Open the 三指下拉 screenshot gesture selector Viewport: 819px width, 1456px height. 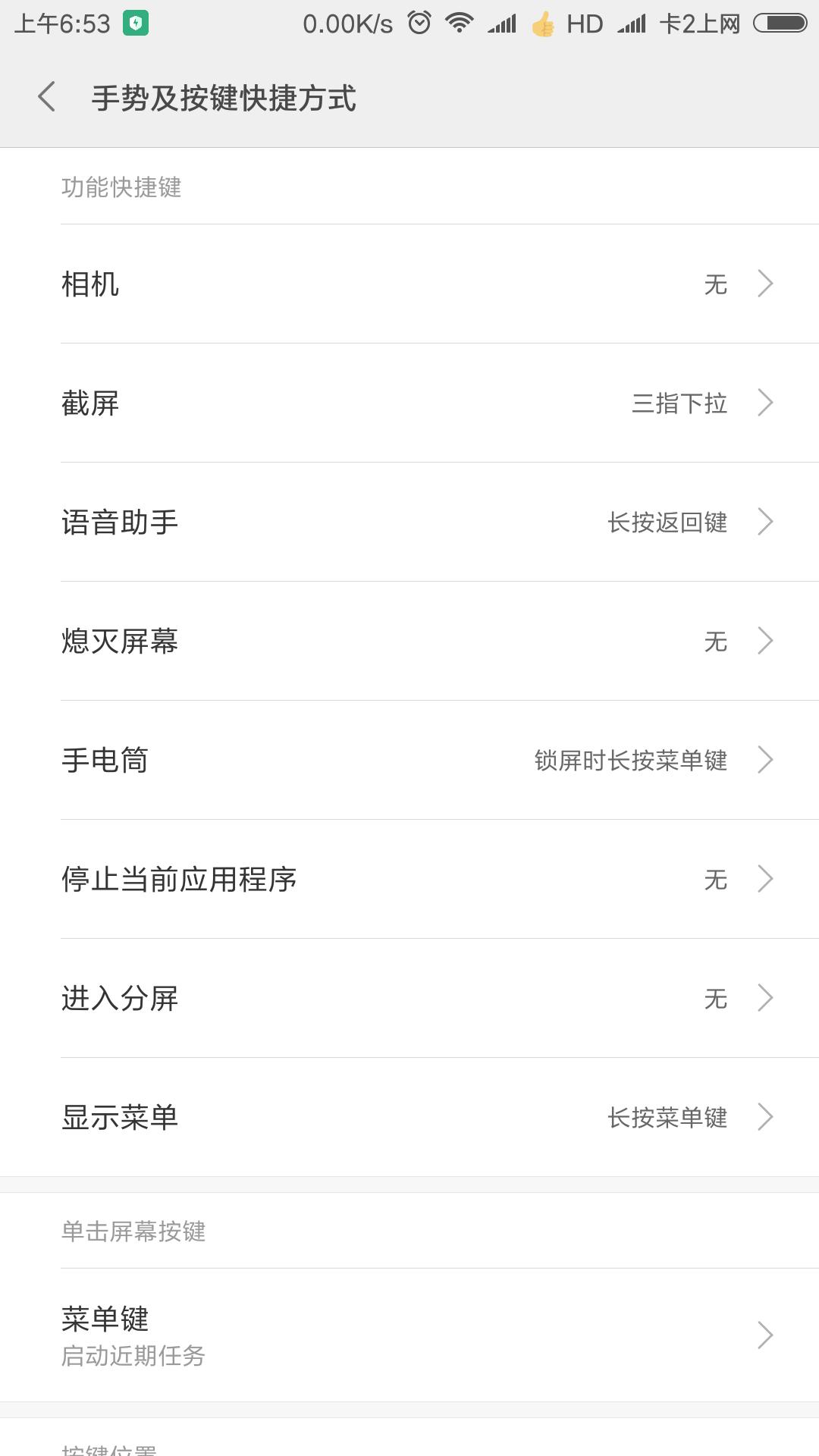tap(680, 403)
